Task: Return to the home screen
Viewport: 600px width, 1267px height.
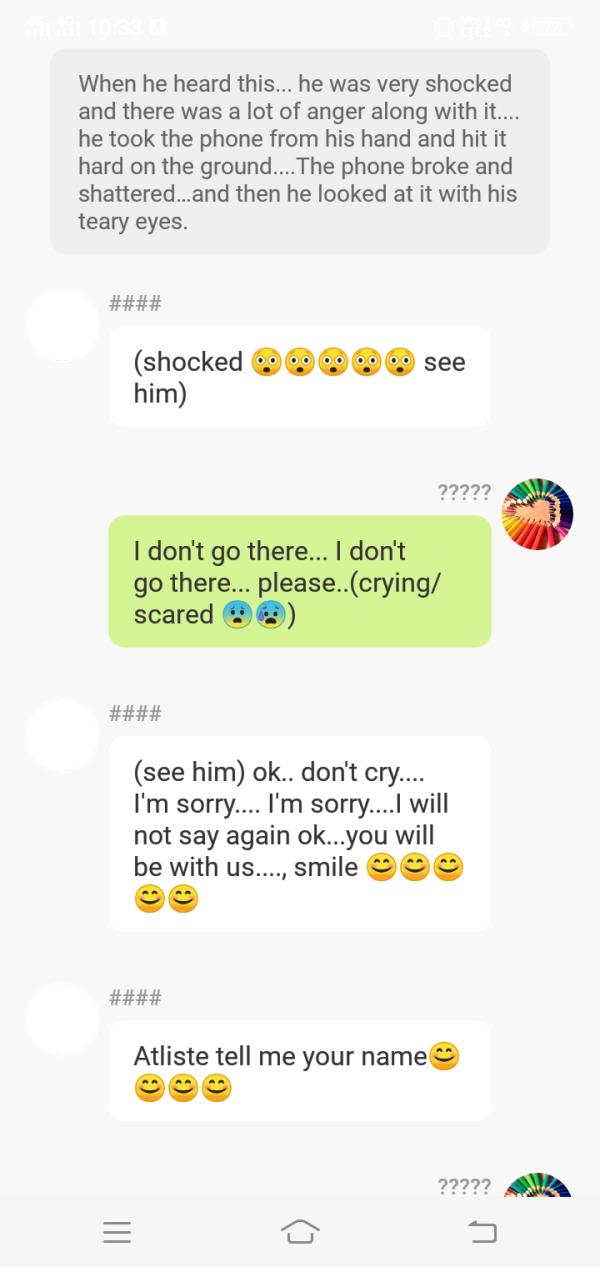Action: pyautogui.click(x=300, y=1232)
